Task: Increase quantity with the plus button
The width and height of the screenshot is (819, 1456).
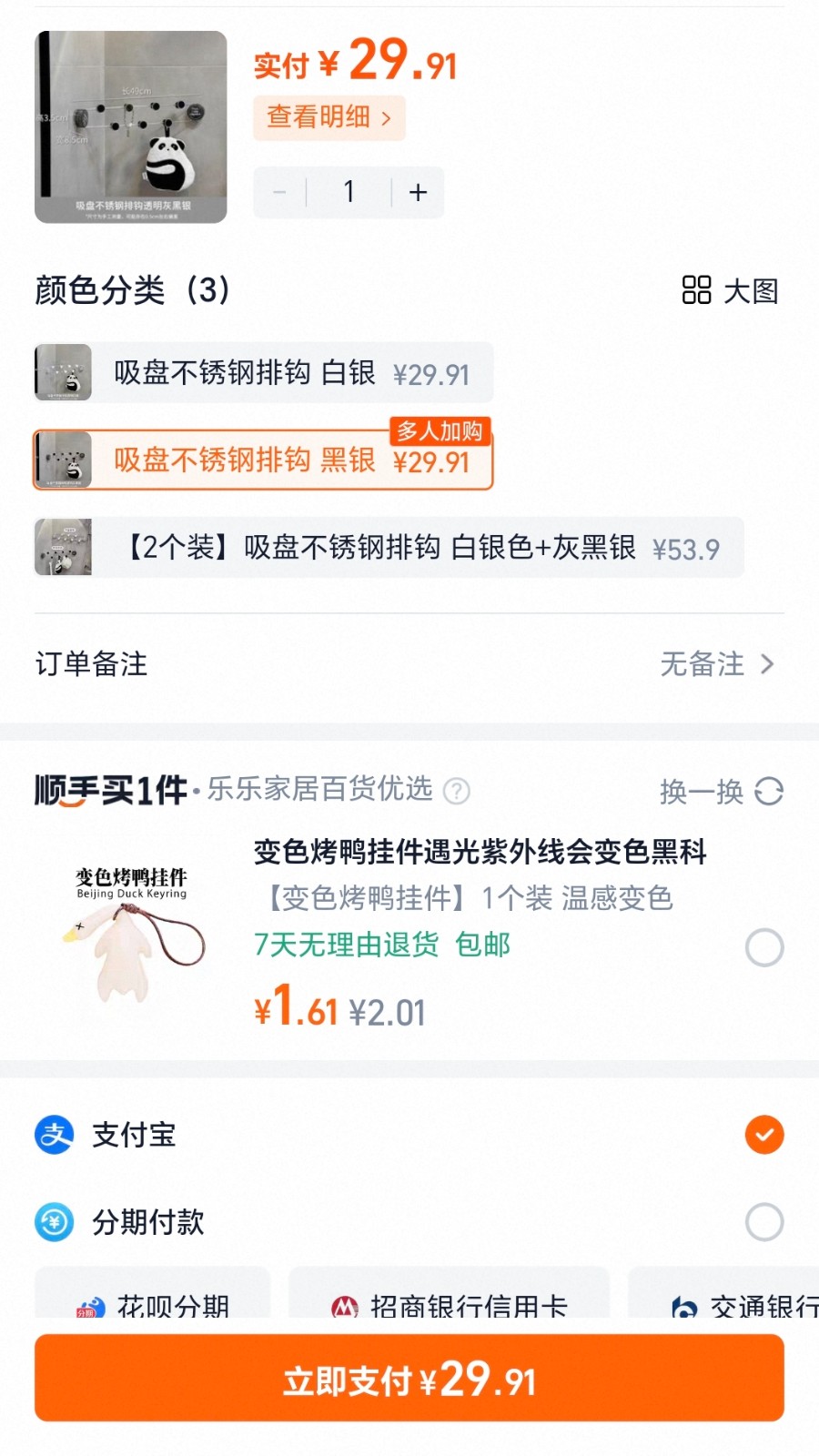Action: pos(418,192)
